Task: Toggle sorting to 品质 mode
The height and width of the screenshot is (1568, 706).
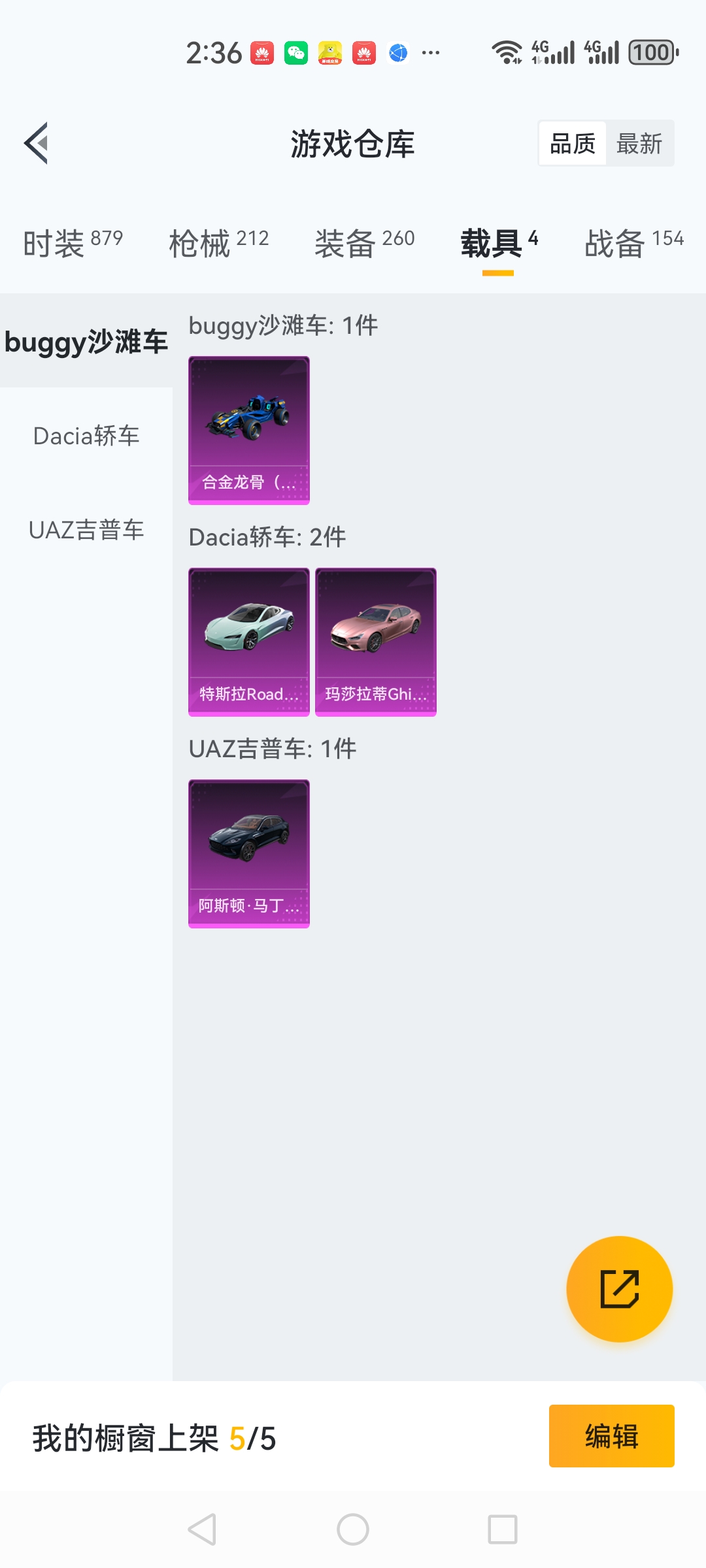Action: (571, 142)
